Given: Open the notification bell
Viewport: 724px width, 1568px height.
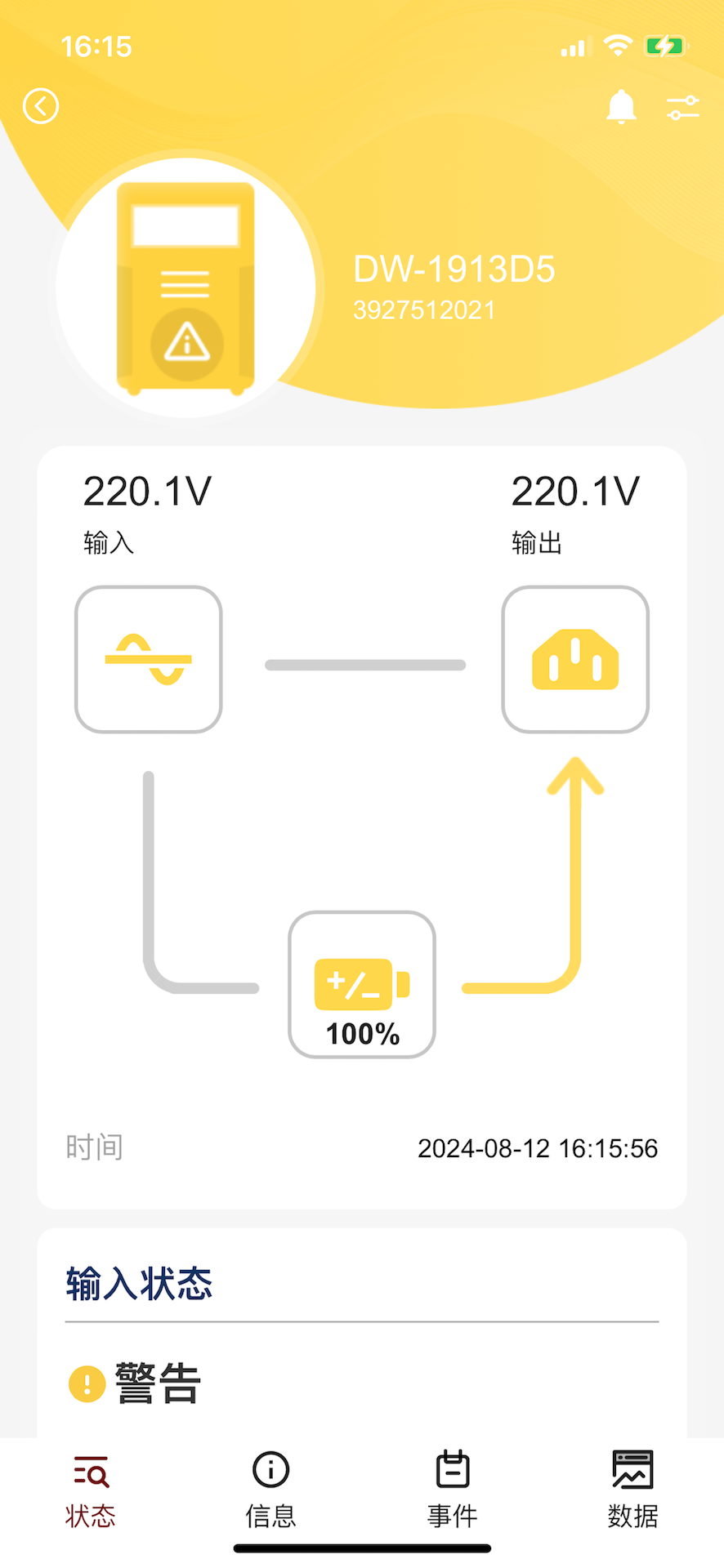Looking at the screenshot, I should pyautogui.click(x=622, y=107).
